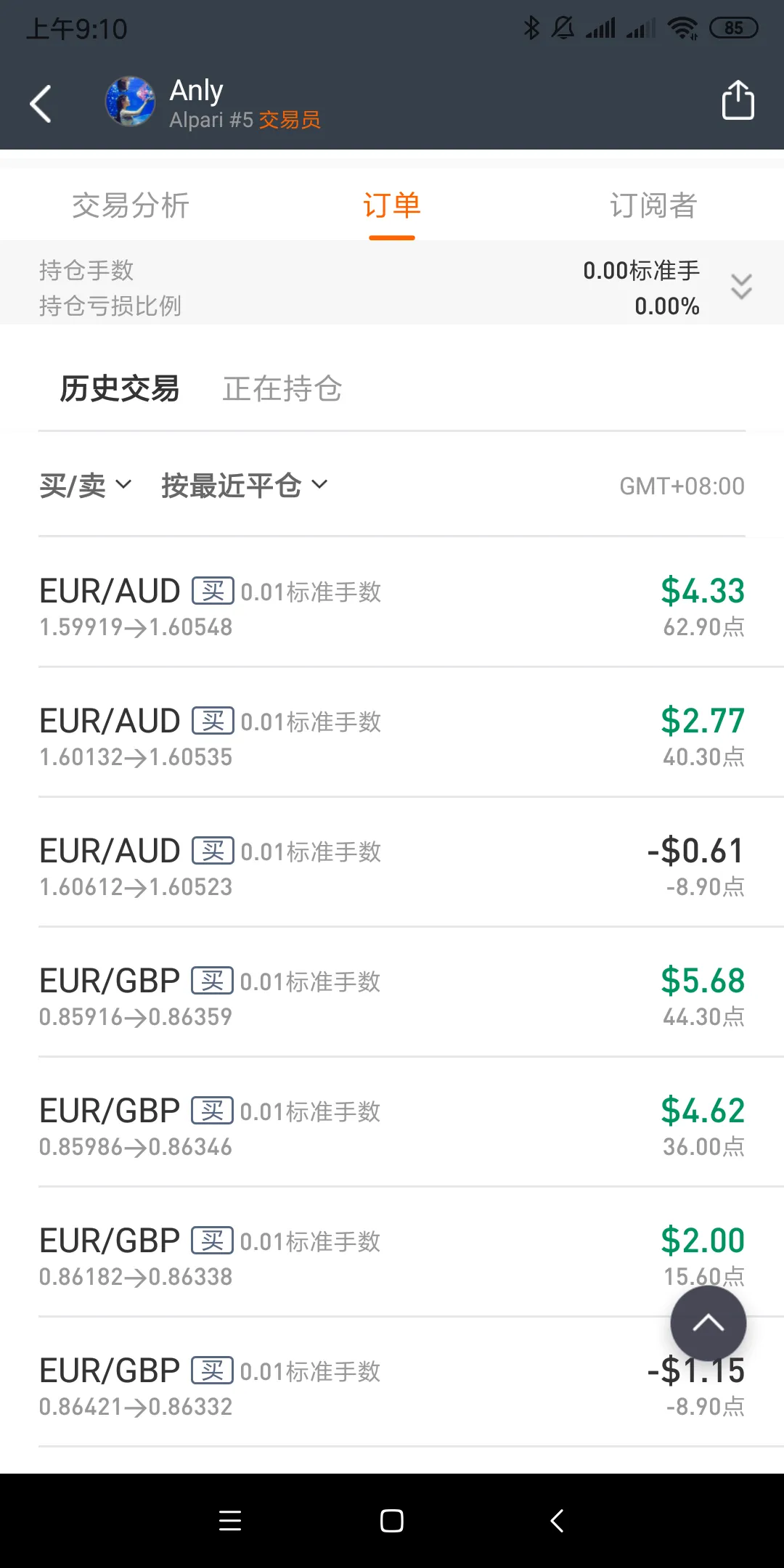This screenshot has height=1568, width=784.
Task: Switch to the 订阅者 tab
Action: [x=653, y=205]
